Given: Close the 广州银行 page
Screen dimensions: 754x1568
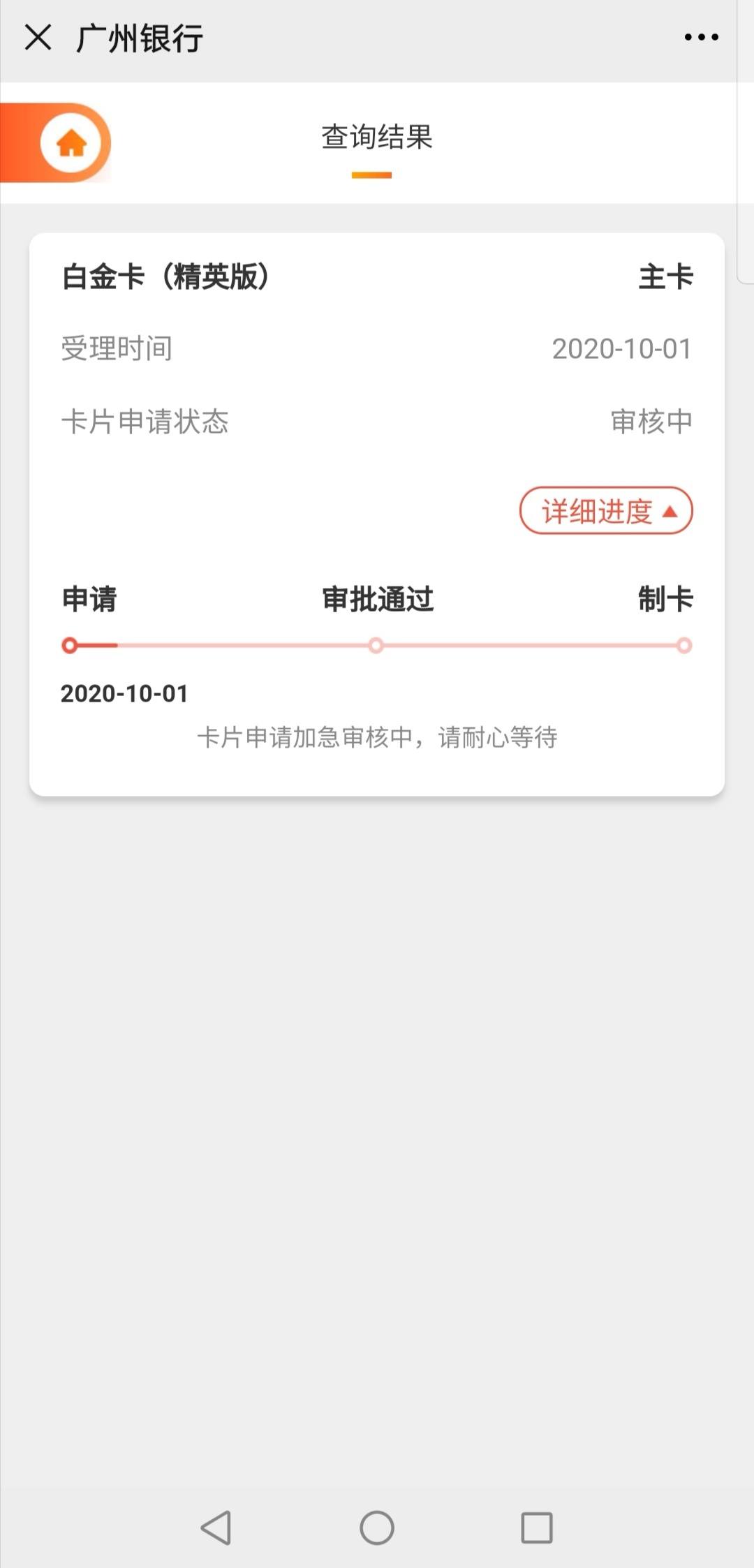Looking at the screenshot, I should [x=38, y=37].
